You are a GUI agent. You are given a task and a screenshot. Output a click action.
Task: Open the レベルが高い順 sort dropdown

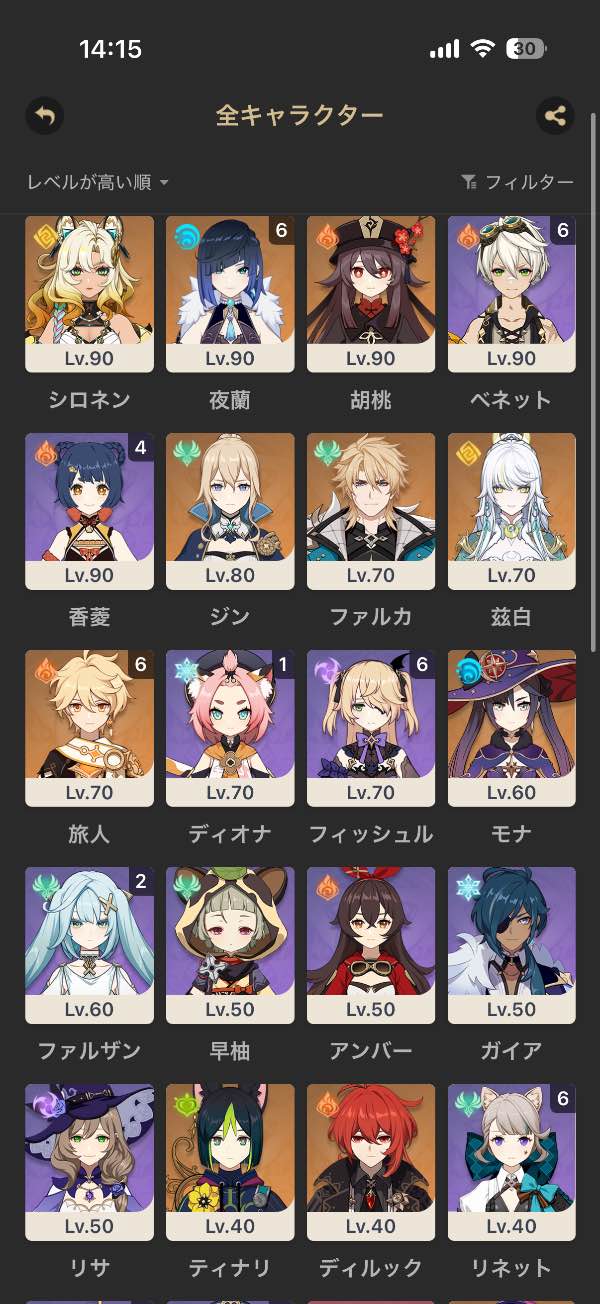tap(98, 182)
